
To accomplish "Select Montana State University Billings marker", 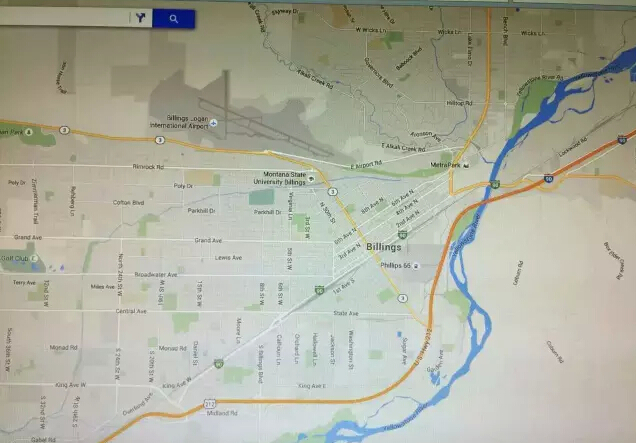I will (312, 177).
